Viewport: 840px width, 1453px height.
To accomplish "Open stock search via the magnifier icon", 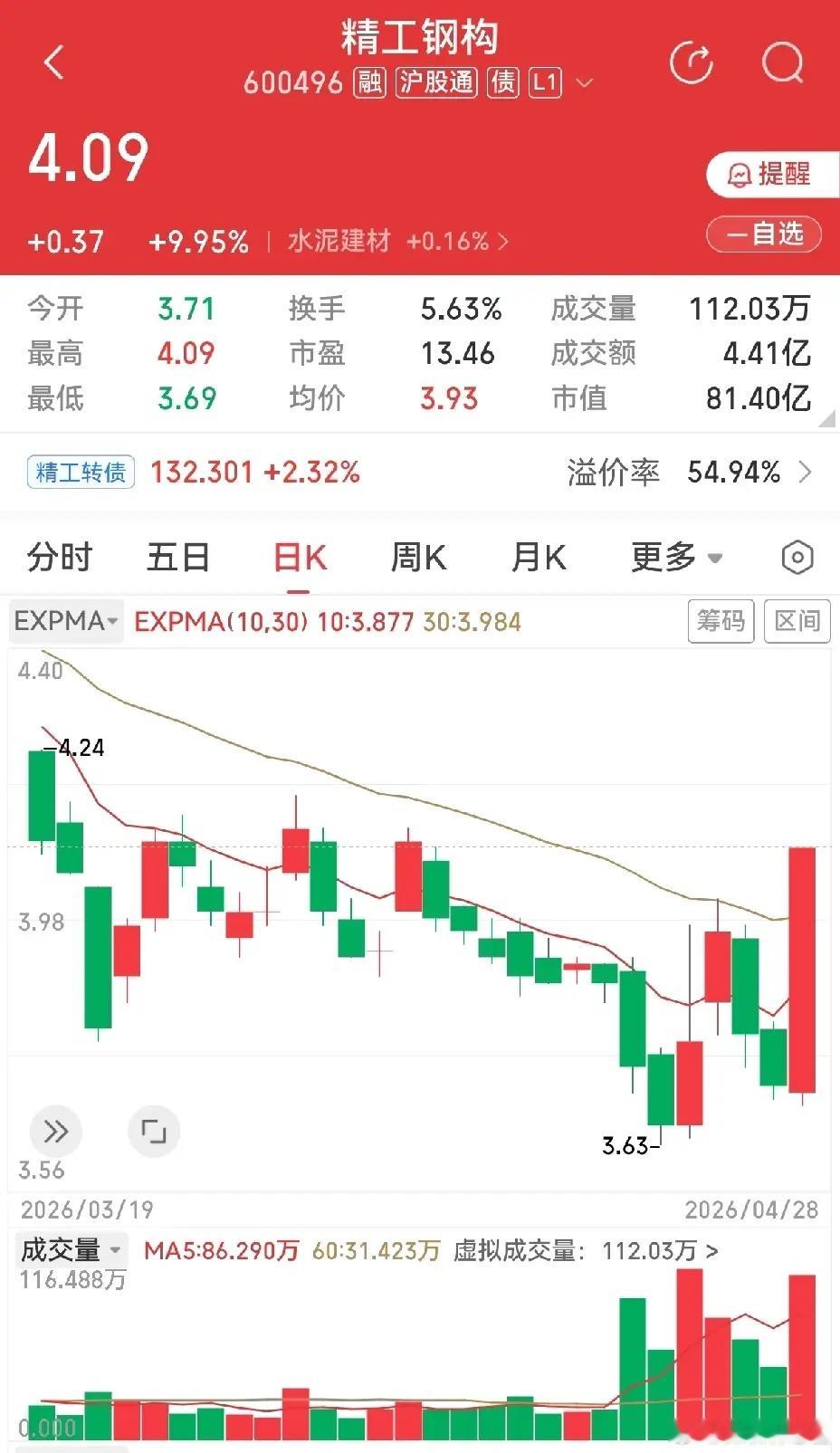I will click(782, 63).
